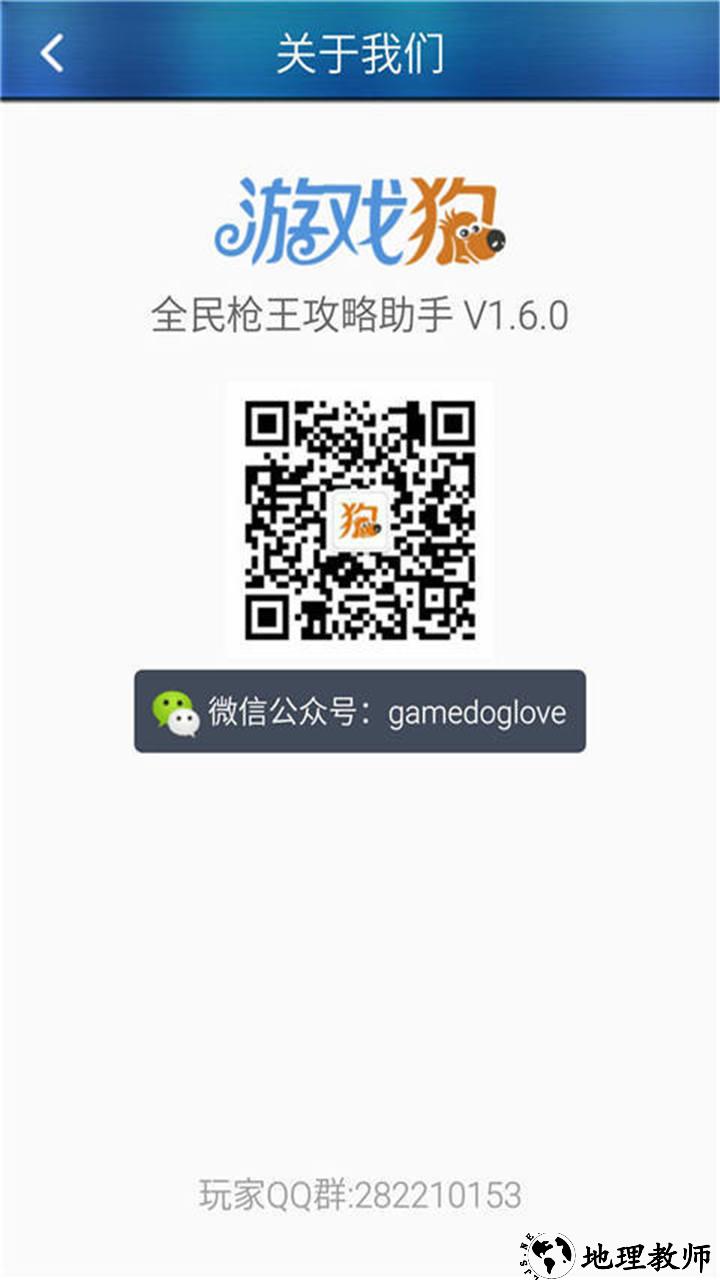Go back from the 关于我们 page
Image resolution: width=720 pixels, height=1280 pixels.
pos(52,52)
